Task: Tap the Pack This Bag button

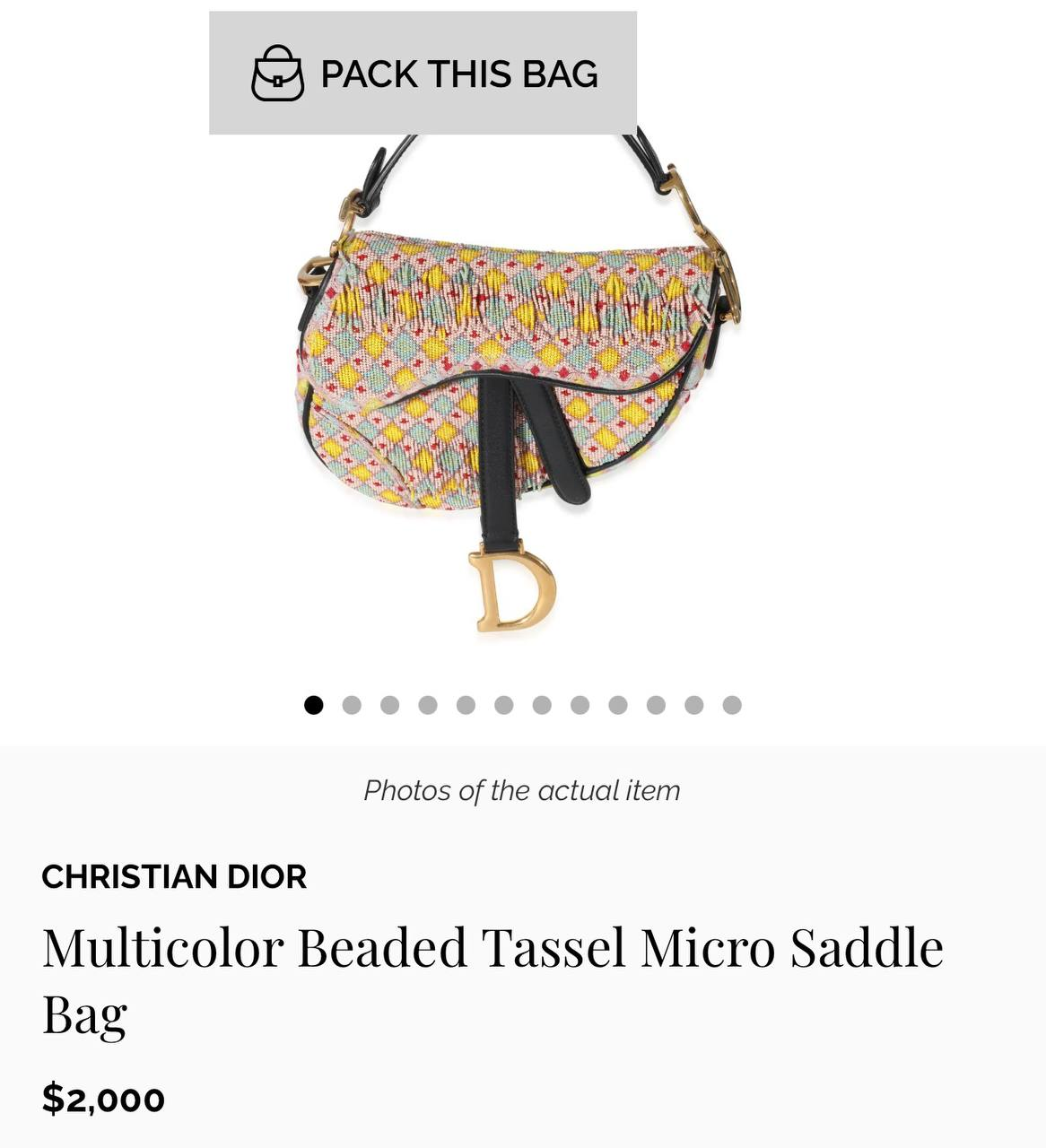Action: click(423, 74)
